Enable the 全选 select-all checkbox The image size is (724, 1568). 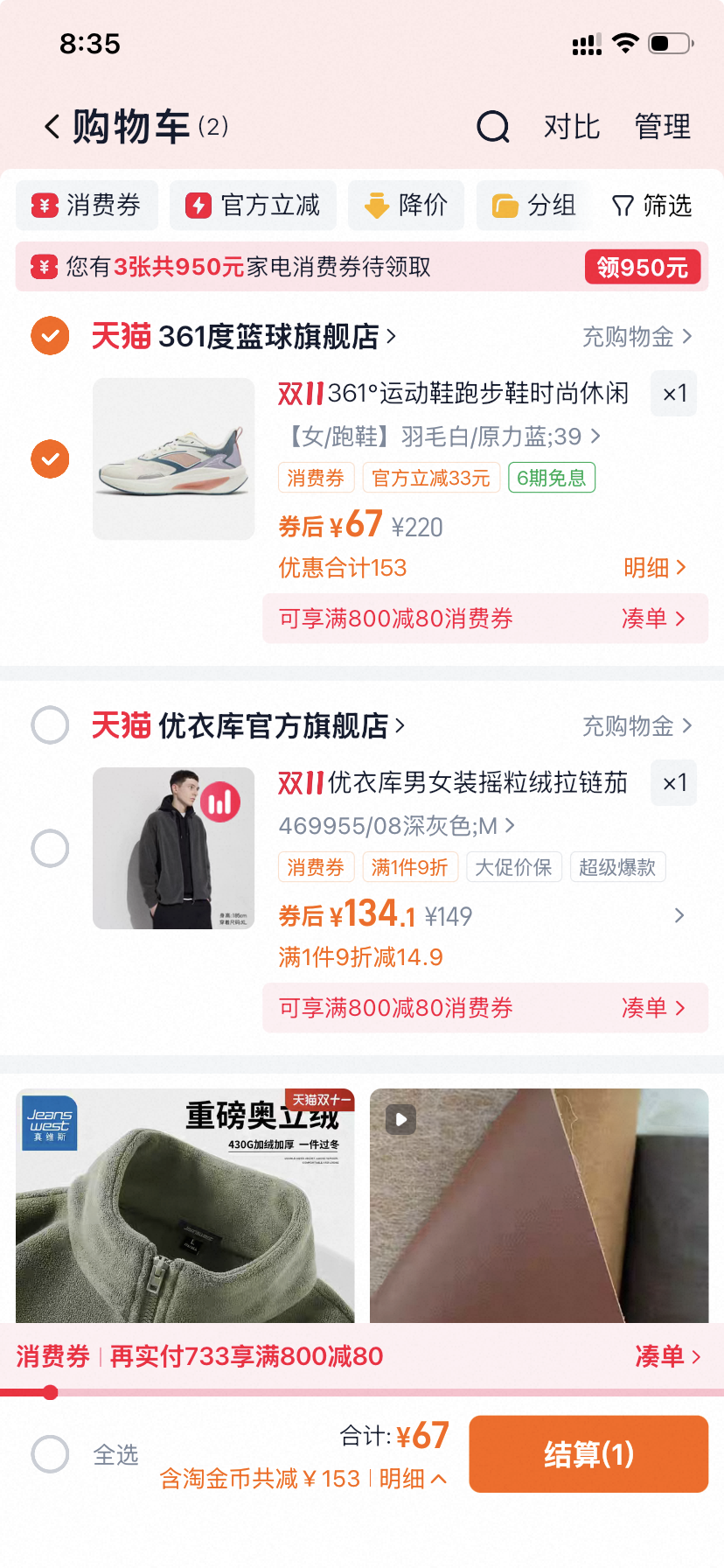50,1454
